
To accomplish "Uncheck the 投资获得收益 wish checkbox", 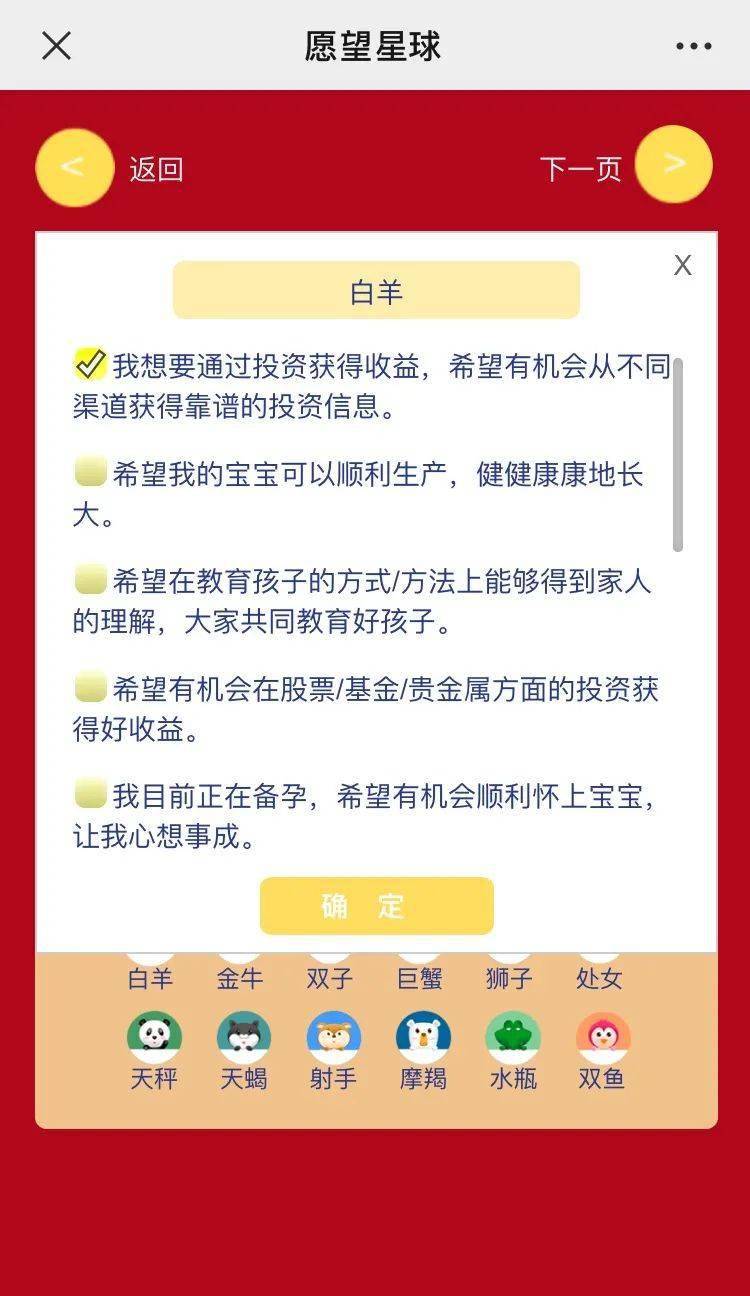I will coord(90,365).
